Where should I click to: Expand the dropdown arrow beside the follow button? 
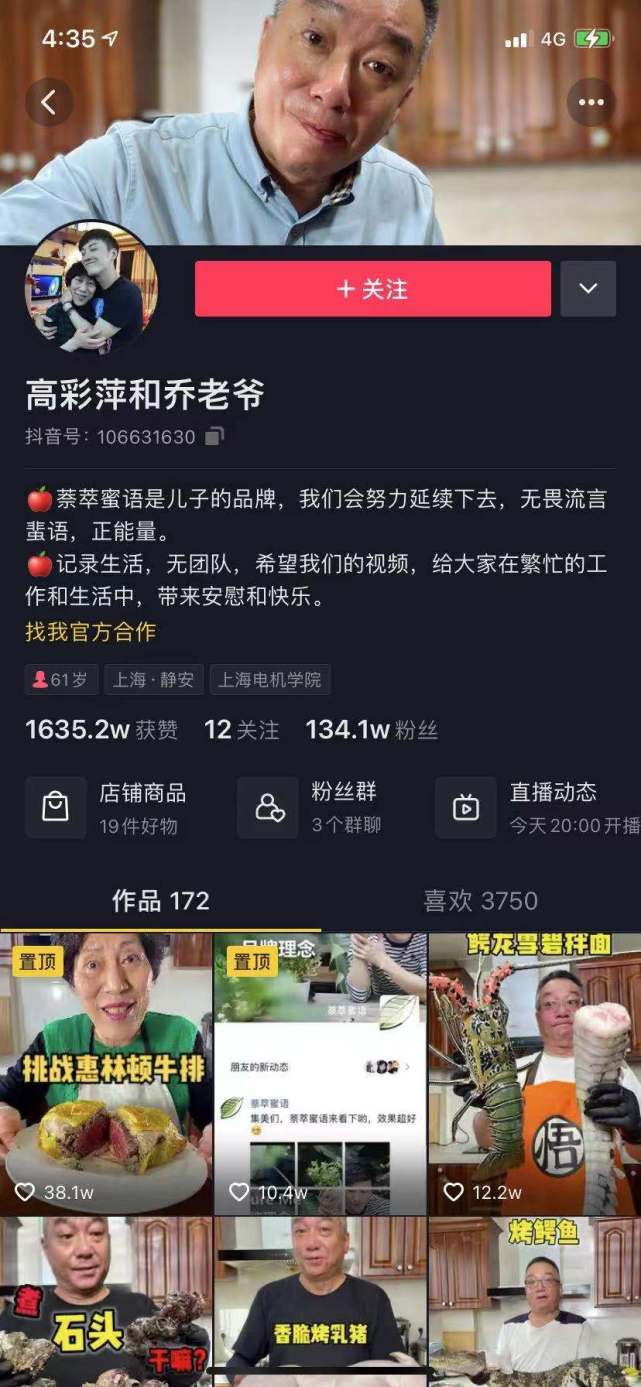[x=588, y=289]
